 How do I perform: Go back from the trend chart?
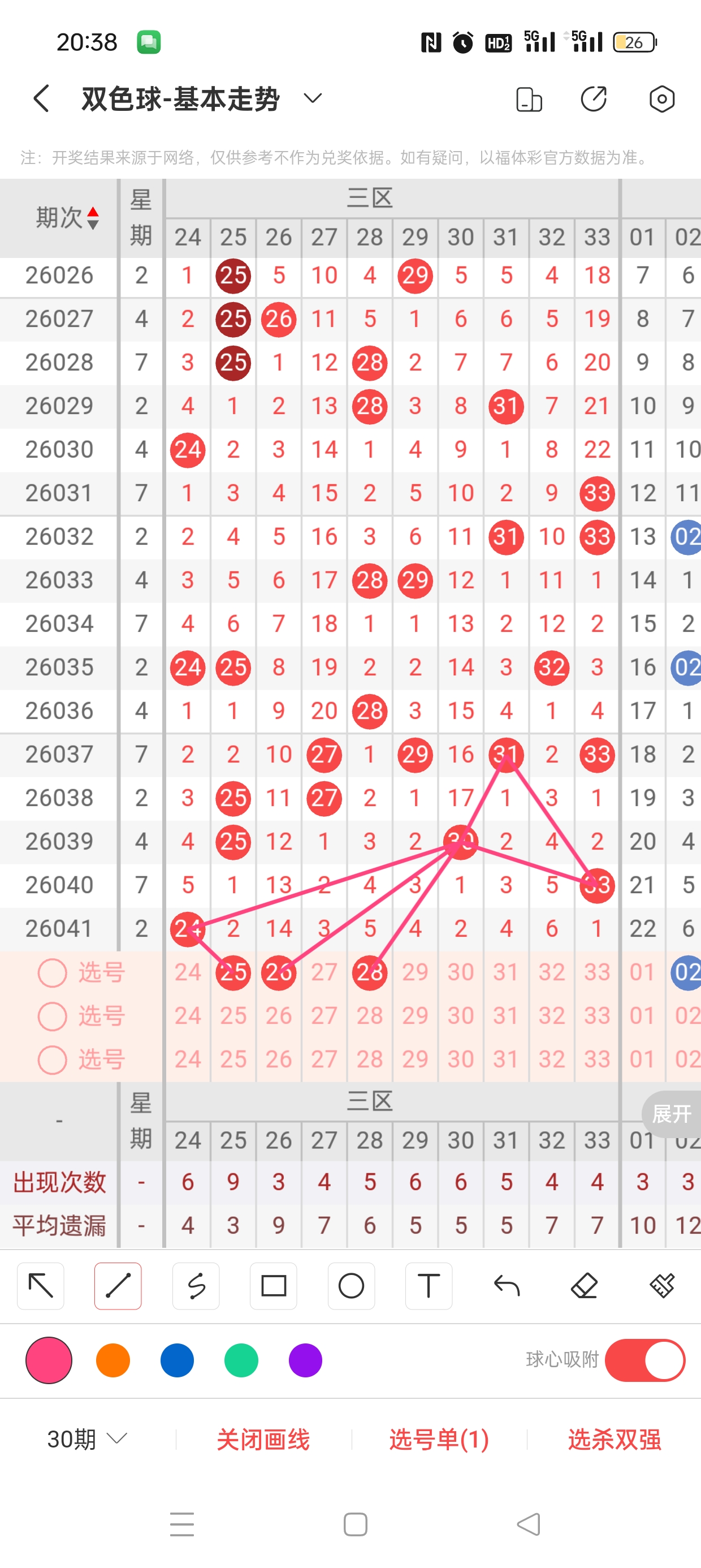[41, 98]
